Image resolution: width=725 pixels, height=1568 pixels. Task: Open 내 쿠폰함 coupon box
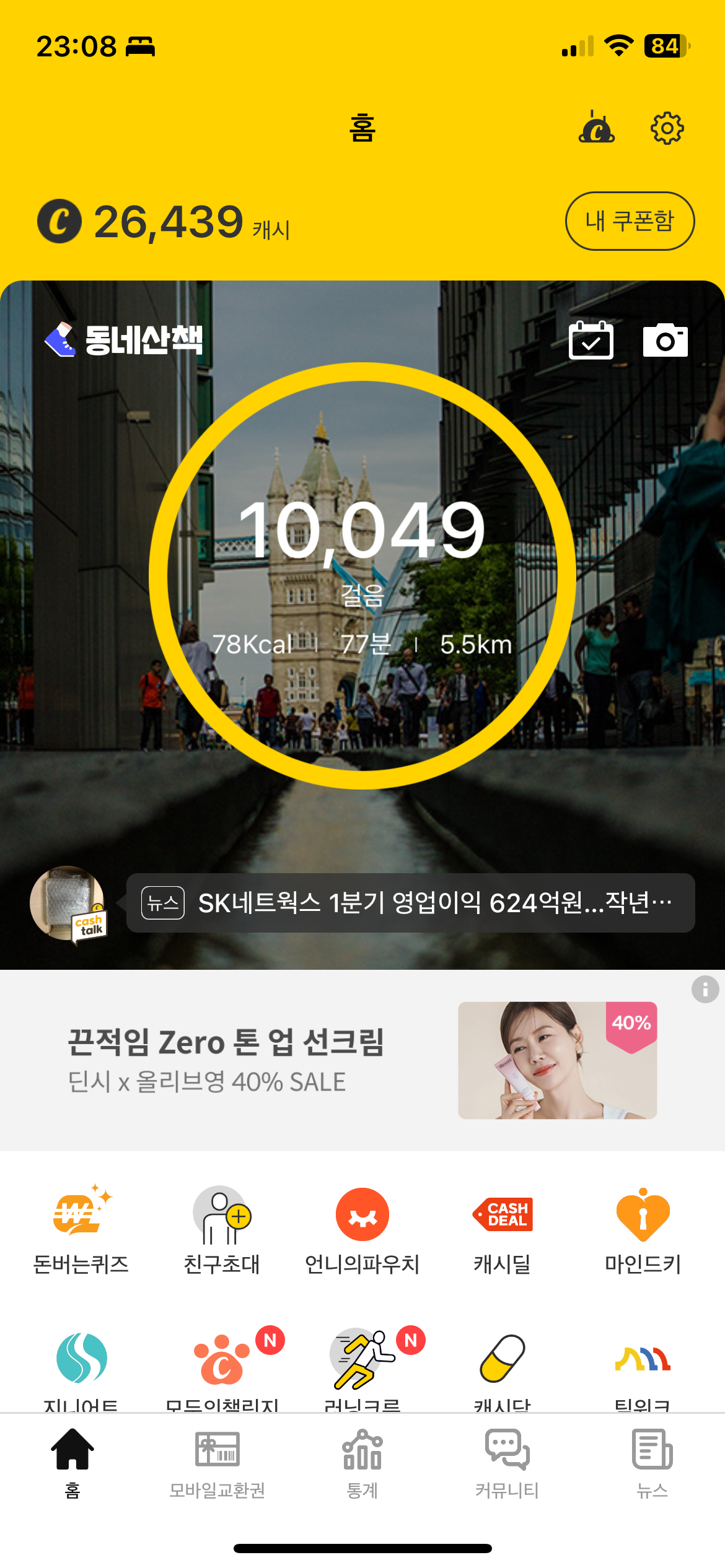pos(630,221)
